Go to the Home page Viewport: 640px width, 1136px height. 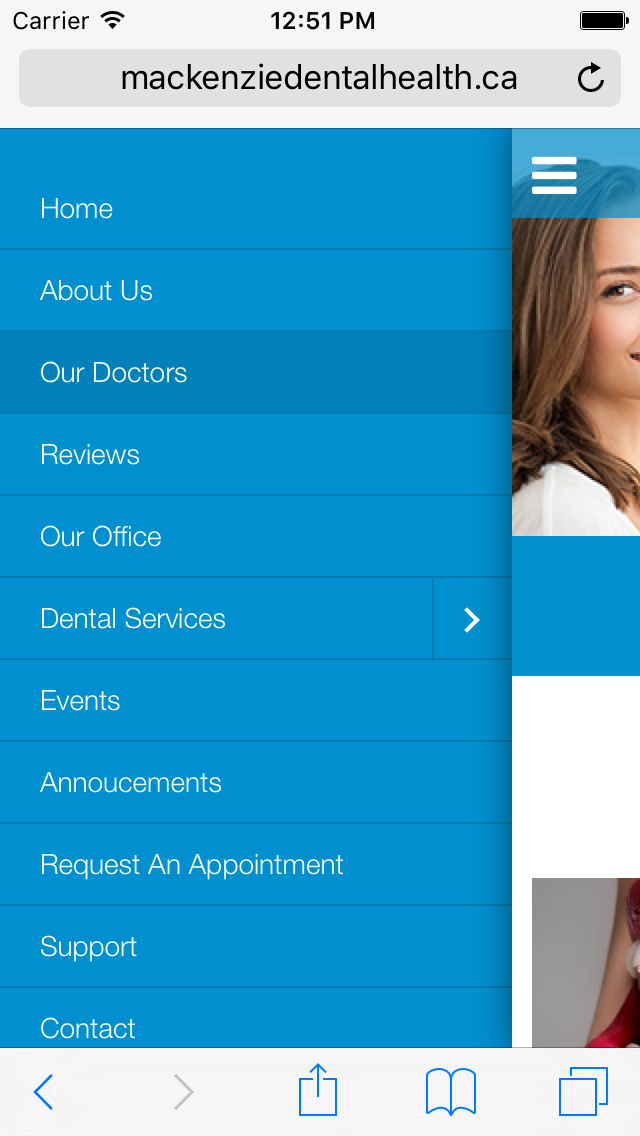tap(76, 209)
